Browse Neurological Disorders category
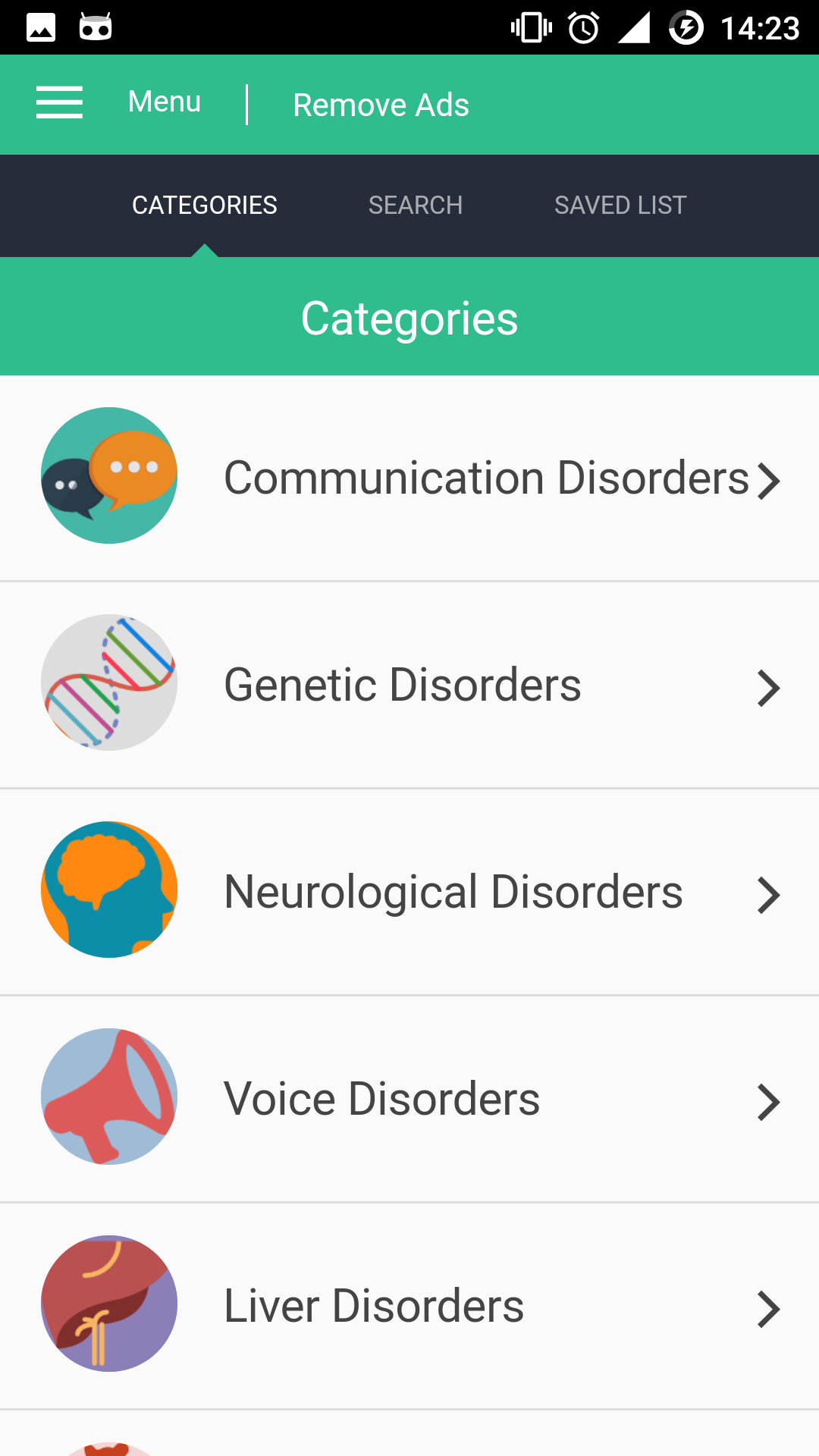The image size is (819, 1456). coord(453,892)
